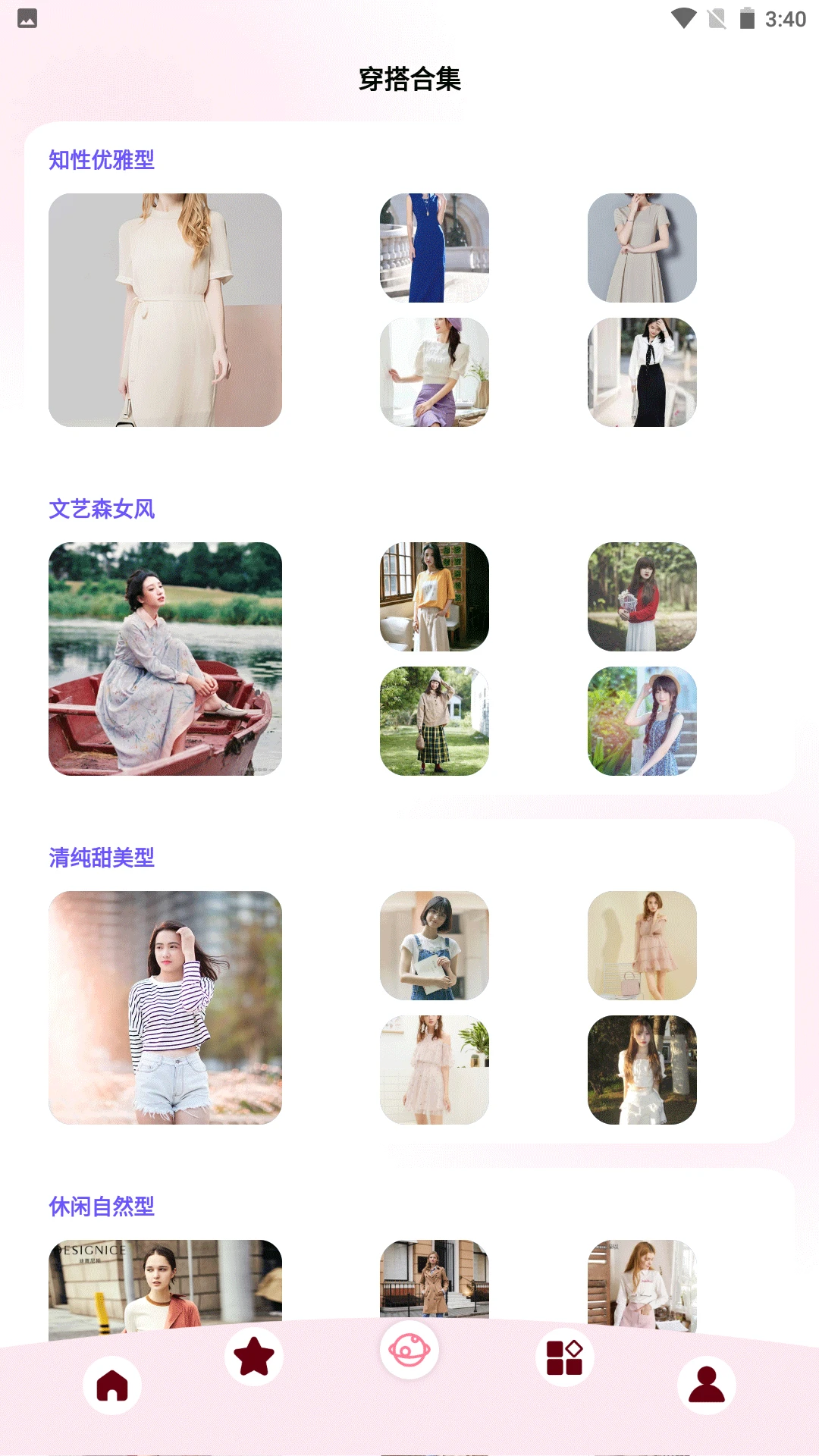
Task: Open the pink tiered dress thumbnail
Action: tap(642, 946)
